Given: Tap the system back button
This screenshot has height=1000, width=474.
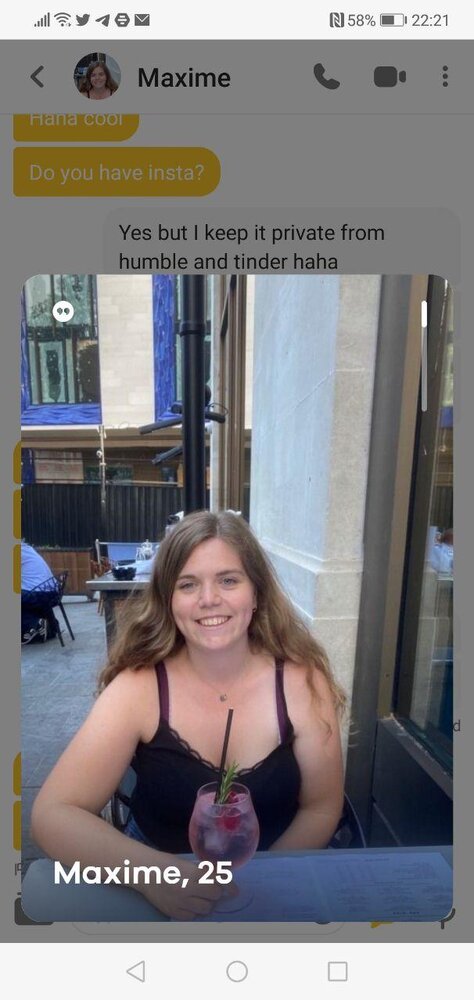Looking at the screenshot, I should click(x=135, y=971).
